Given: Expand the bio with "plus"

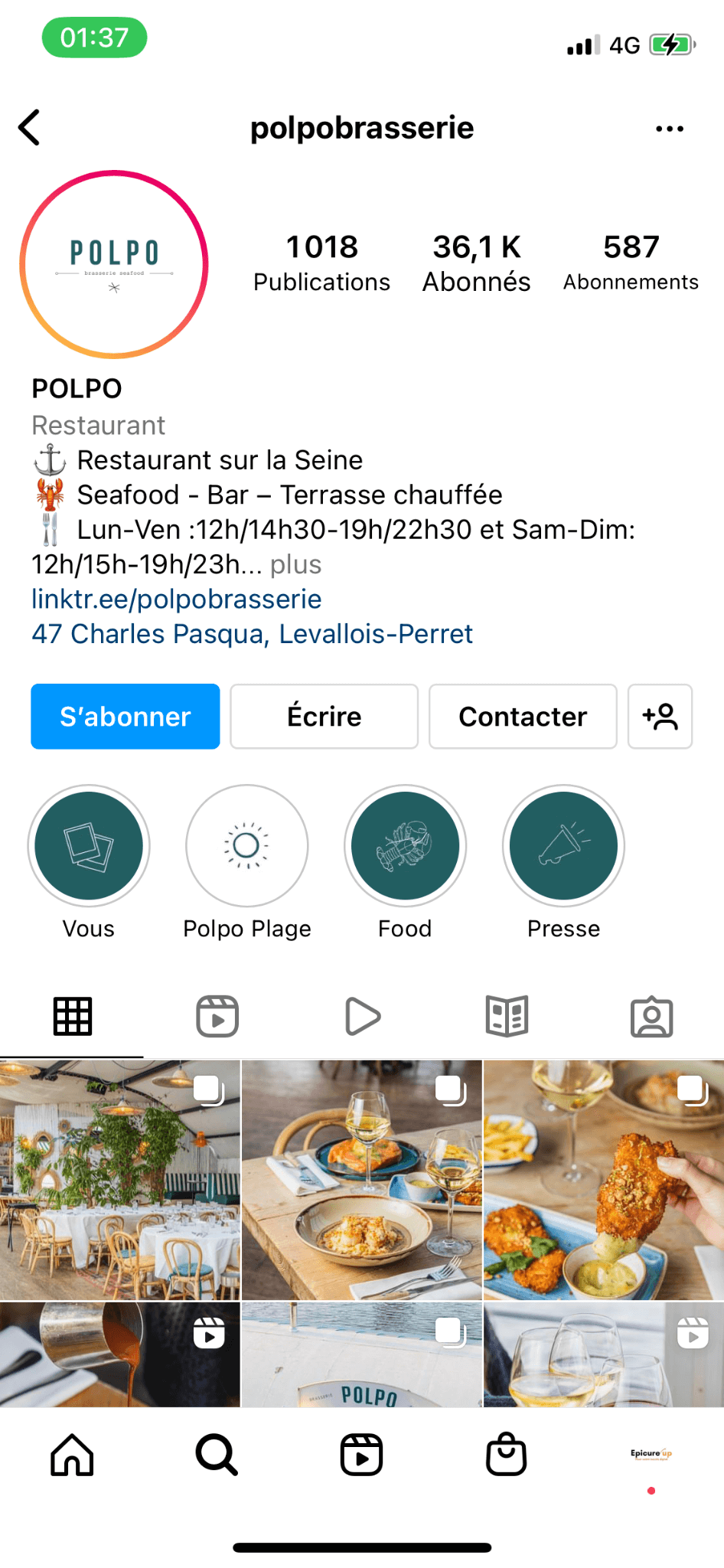Looking at the screenshot, I should coord(295,564).
